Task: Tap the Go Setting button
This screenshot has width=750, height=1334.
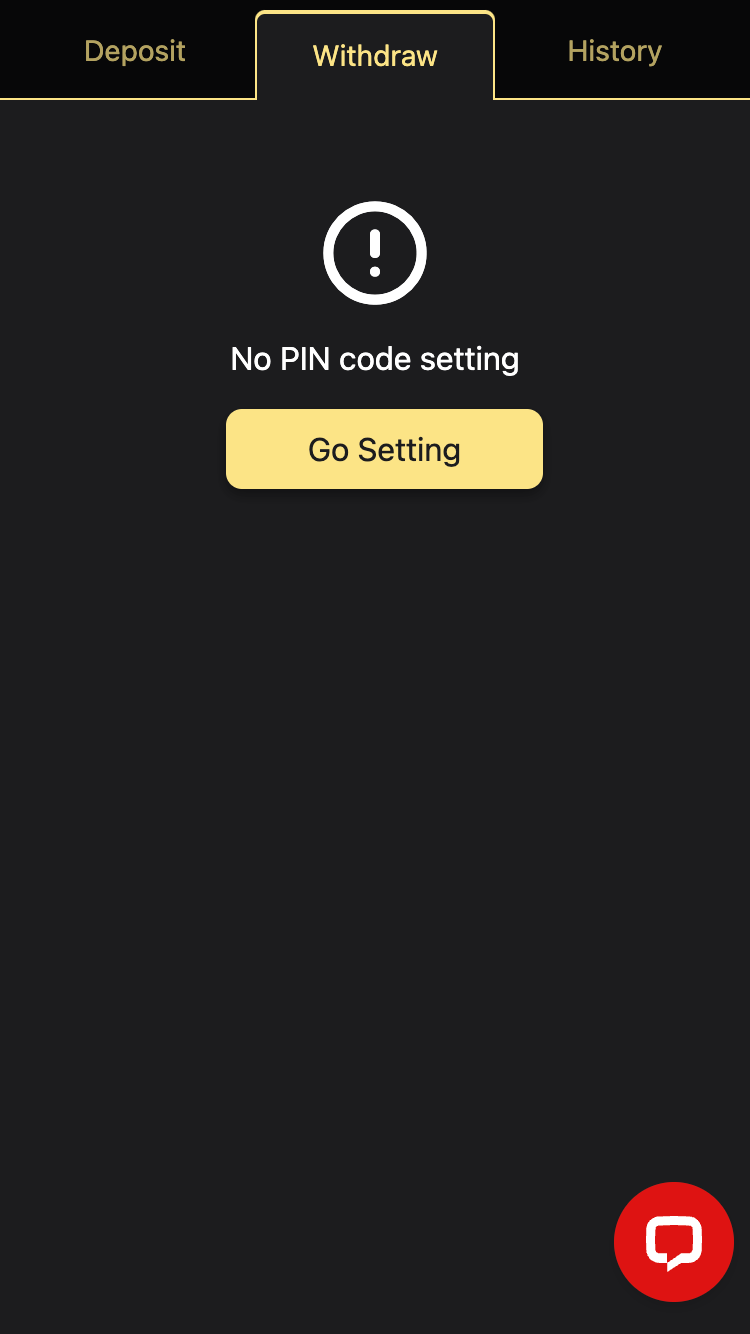Action: [x=384, y=449]
